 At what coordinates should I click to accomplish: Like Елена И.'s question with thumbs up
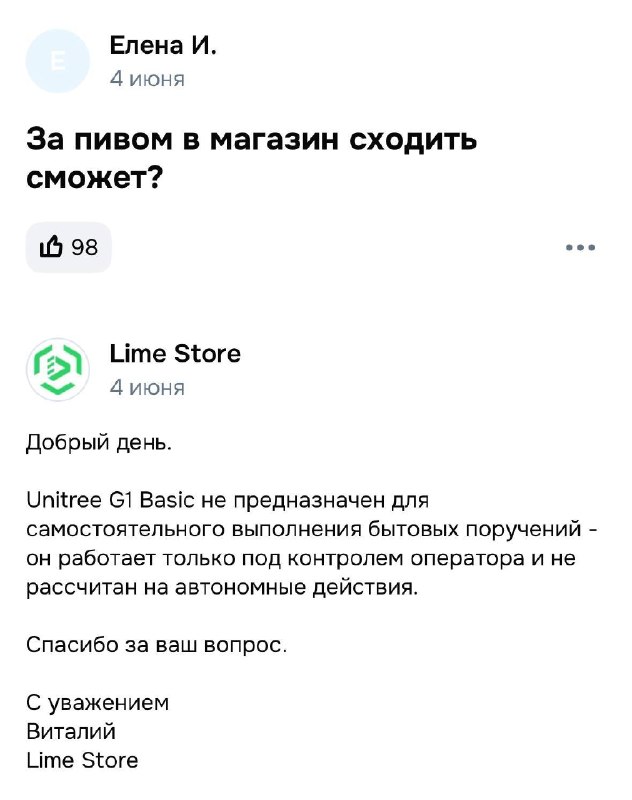click(68, 247)
